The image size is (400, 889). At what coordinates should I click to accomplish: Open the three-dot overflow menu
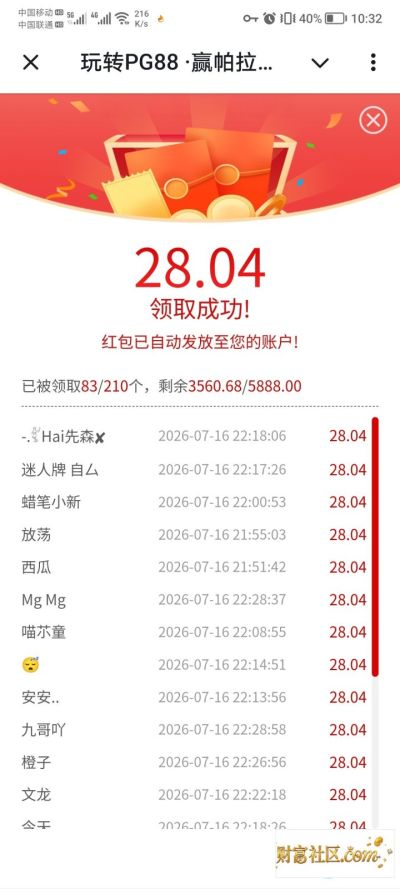click(373, 62)
